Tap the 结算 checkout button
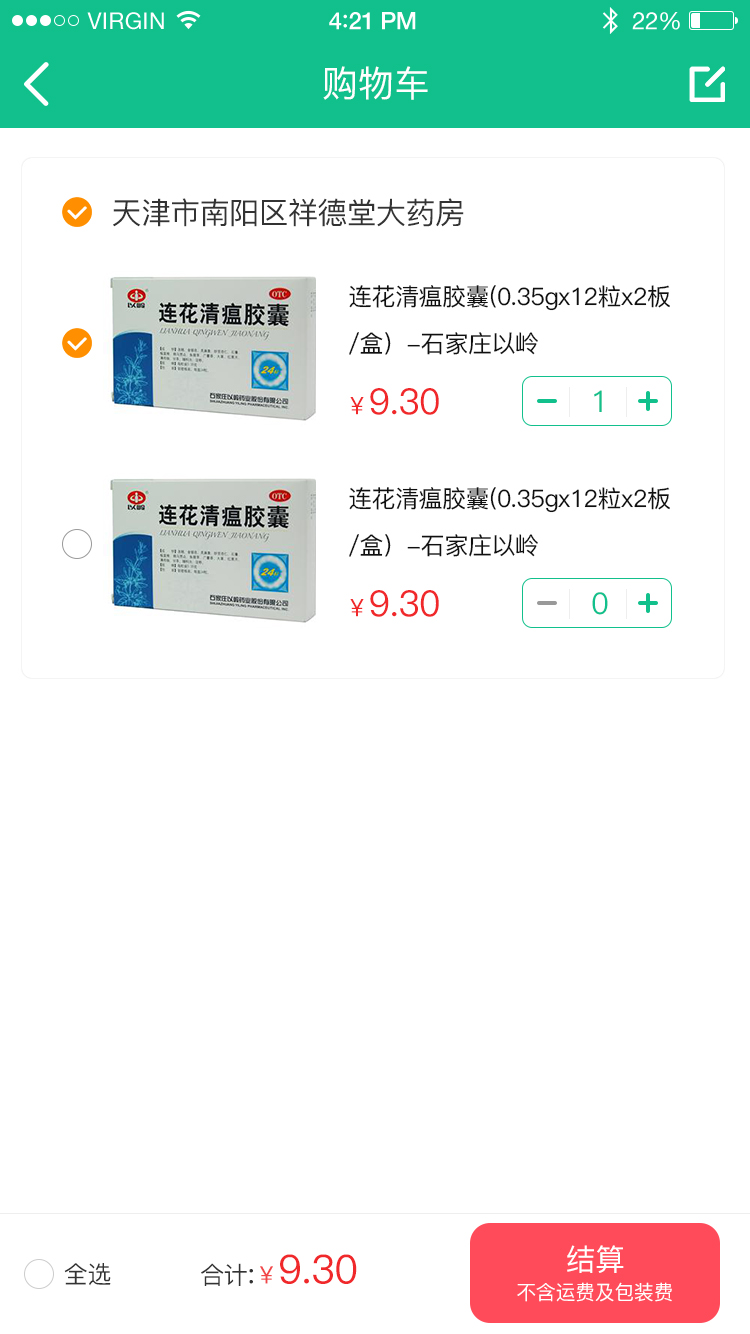Viewport: 750px width, 1334px height. click(595, 1272)
